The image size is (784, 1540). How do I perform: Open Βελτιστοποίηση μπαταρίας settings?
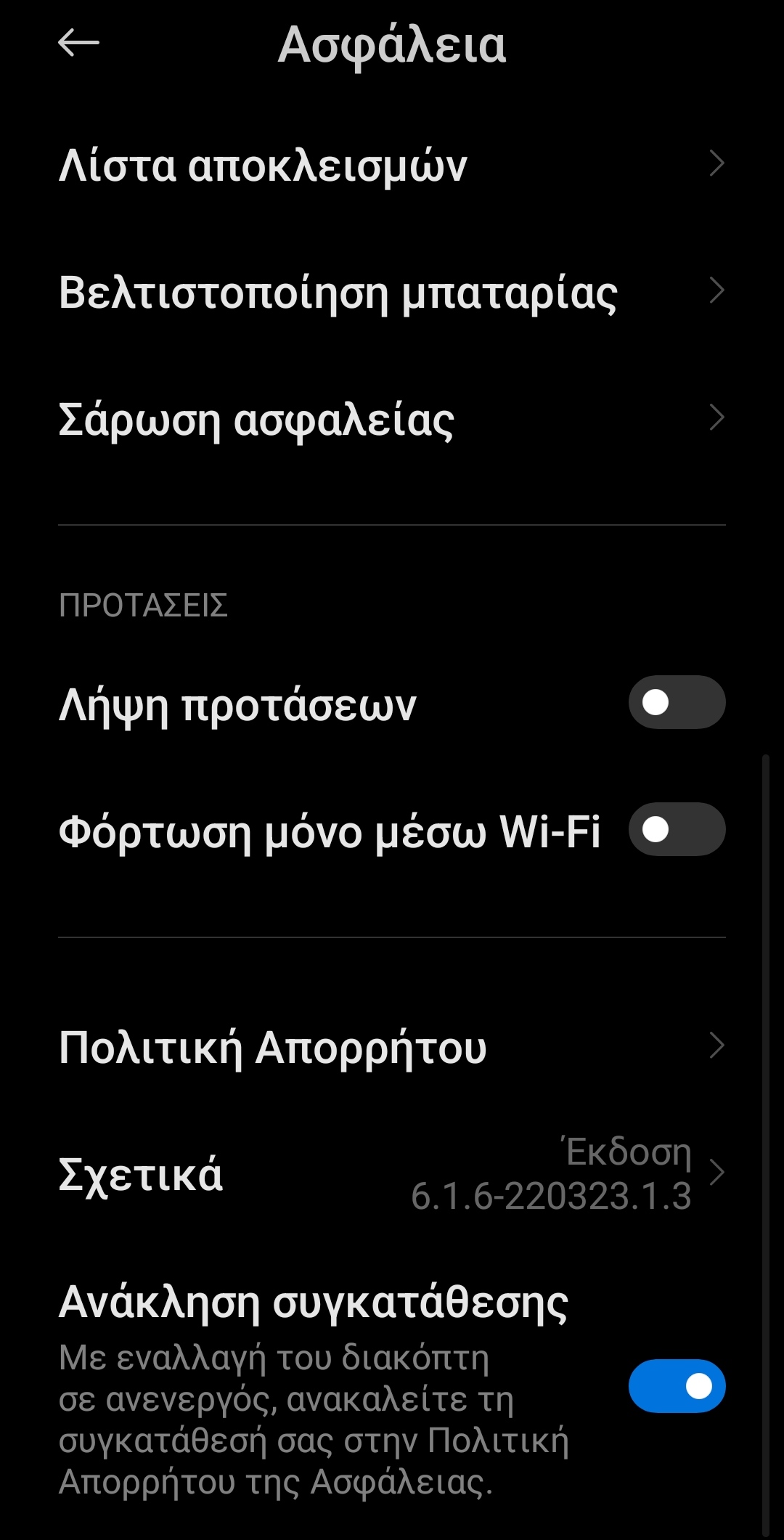392,292
